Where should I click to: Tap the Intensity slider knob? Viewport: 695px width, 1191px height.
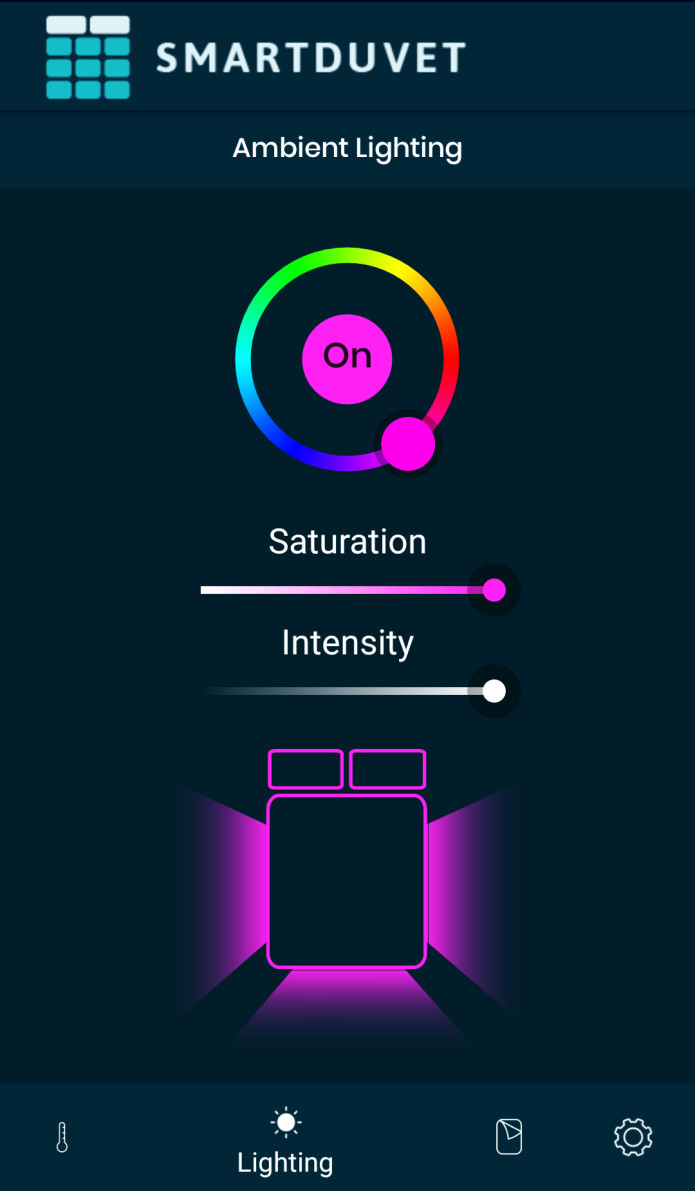(x=494, y=691)
